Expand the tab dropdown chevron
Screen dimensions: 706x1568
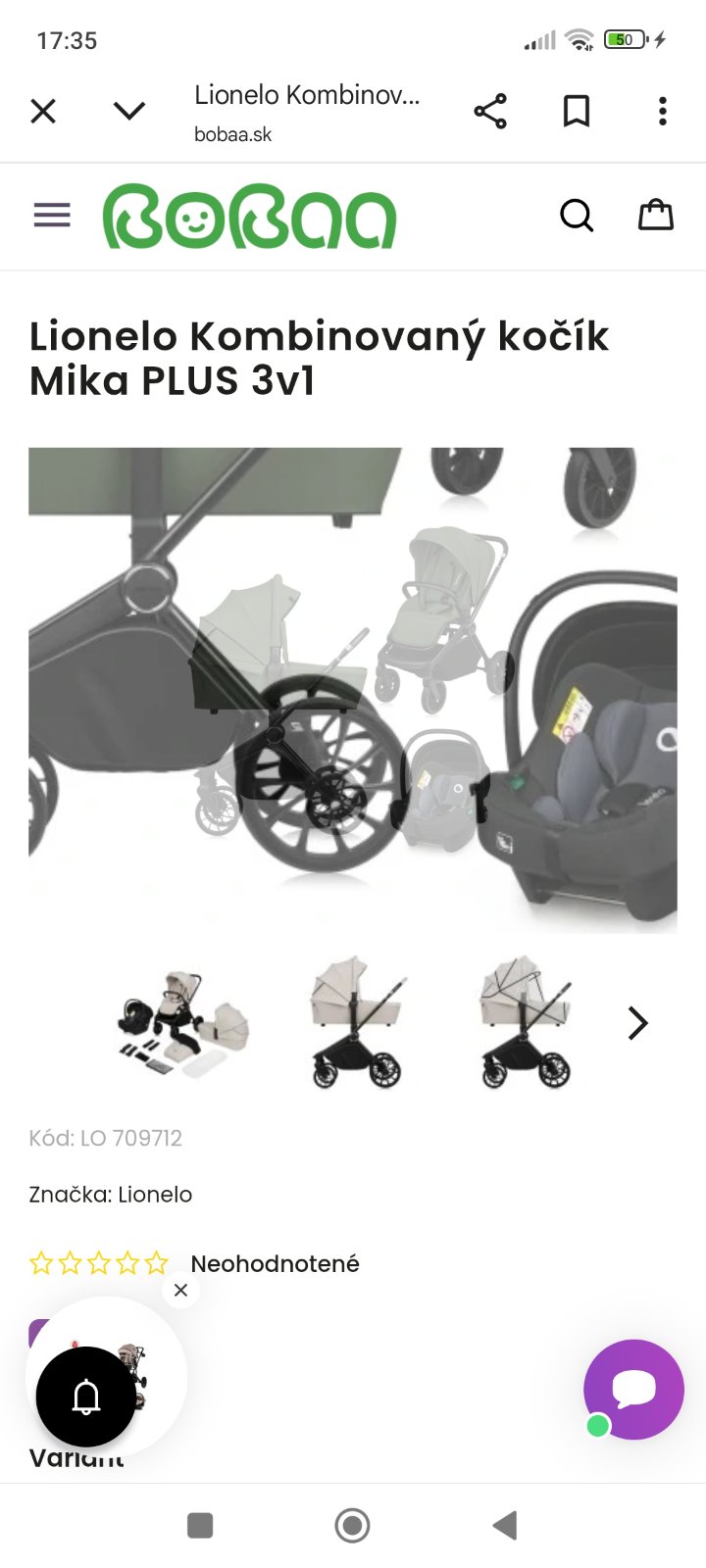(128, 112)
